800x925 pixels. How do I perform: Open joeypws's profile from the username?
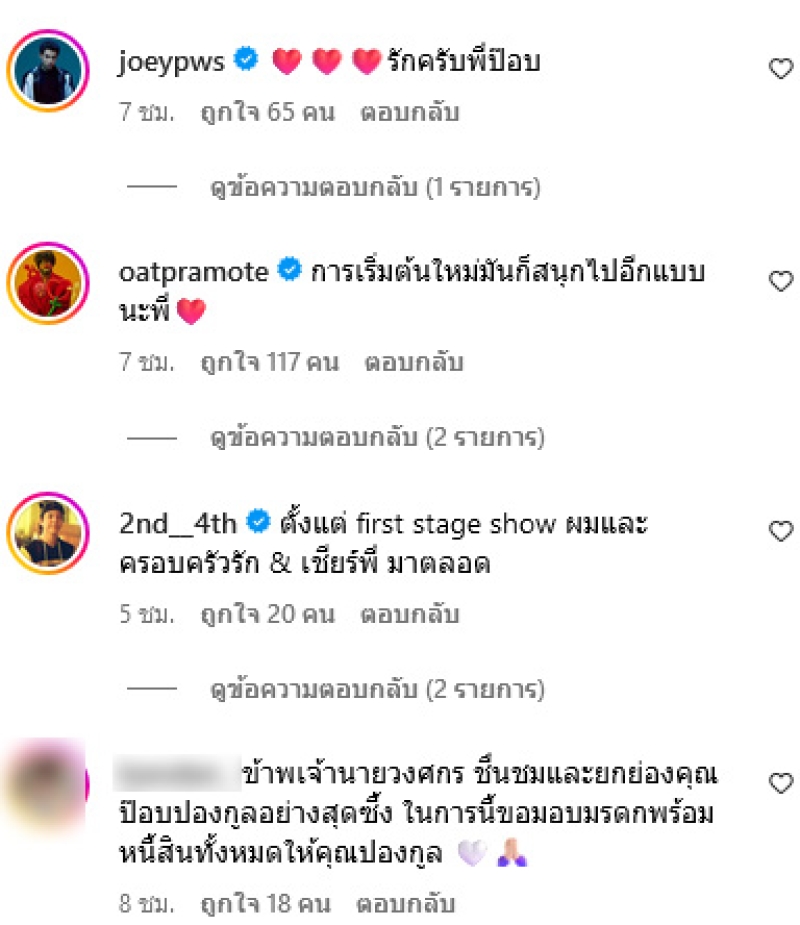(x=171, y=61)
